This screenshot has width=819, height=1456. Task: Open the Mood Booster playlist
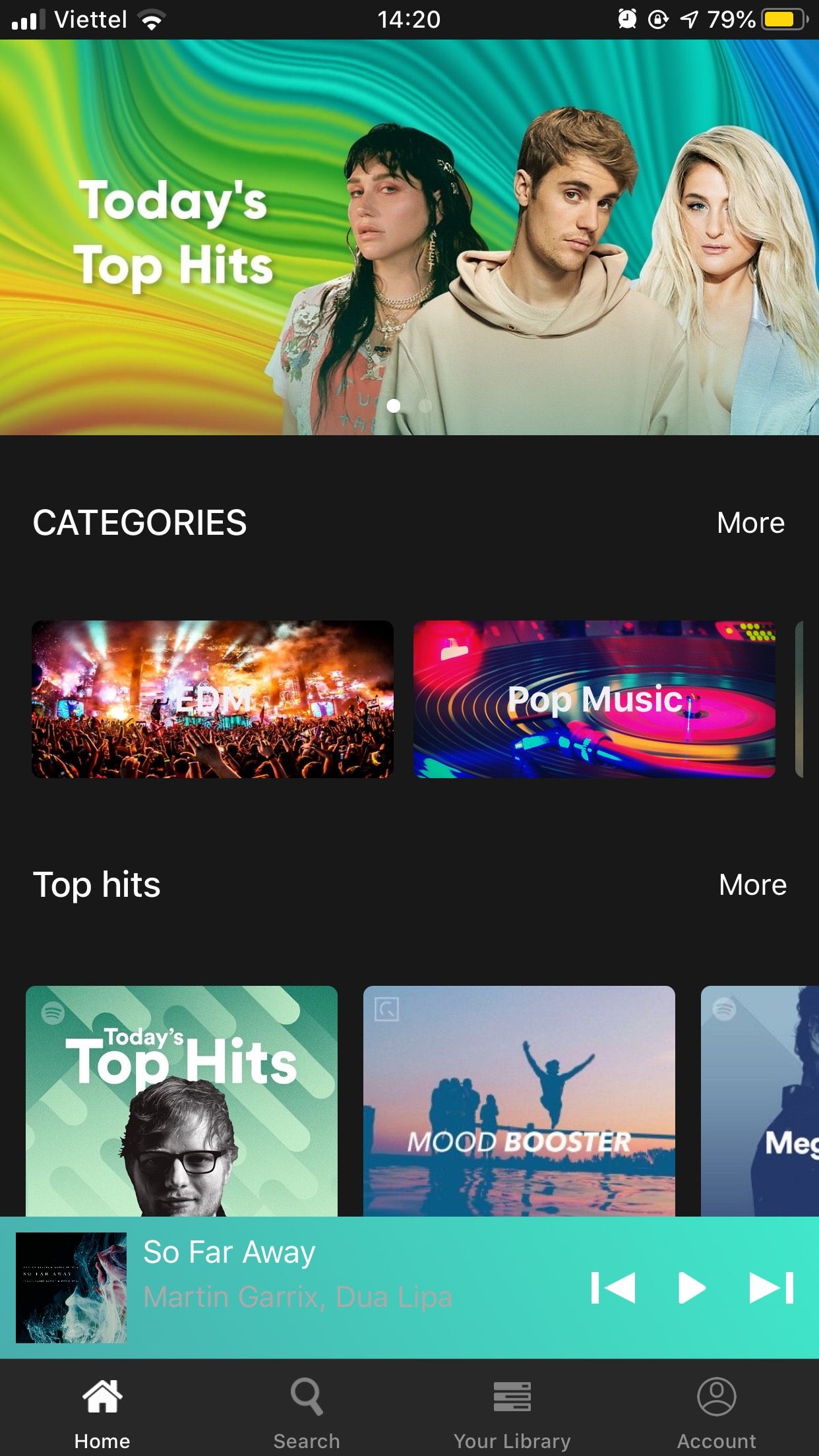(x=519, y=1100)
